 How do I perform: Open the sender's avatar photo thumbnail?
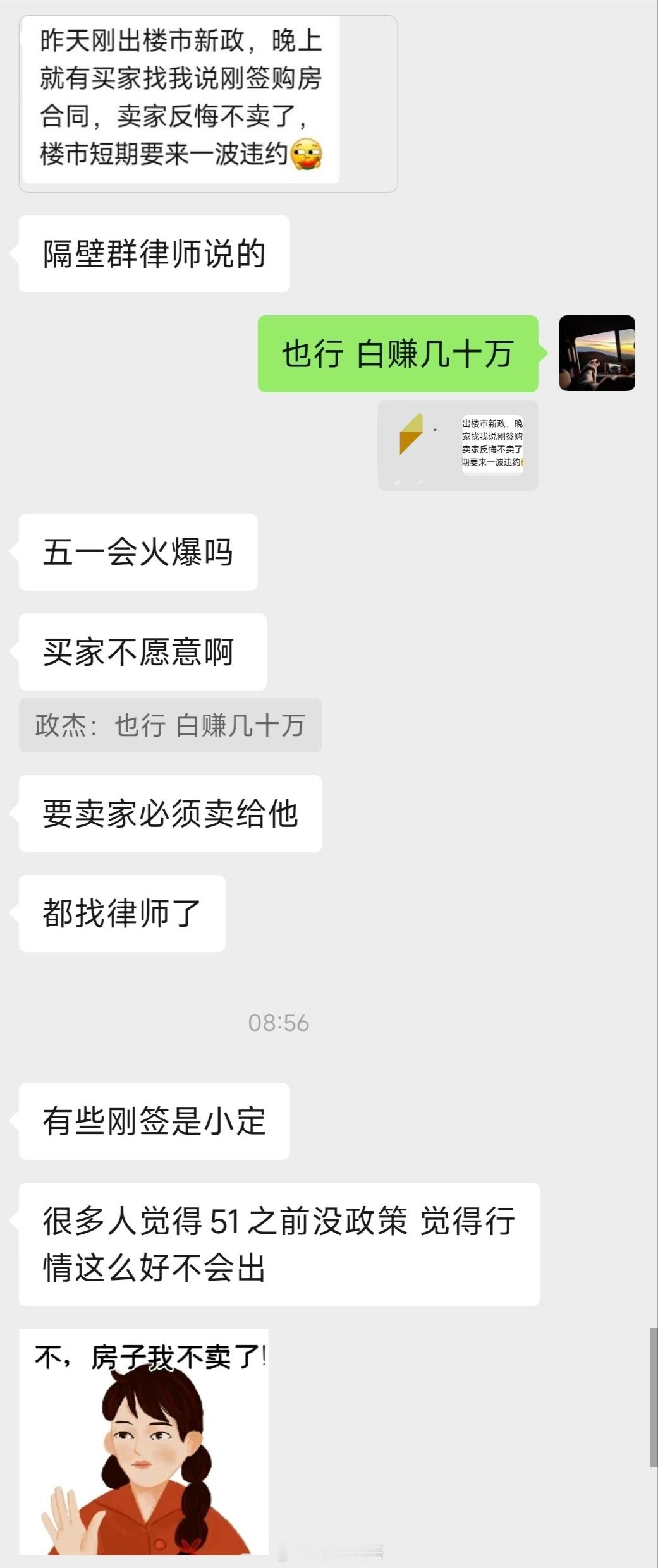597,354
